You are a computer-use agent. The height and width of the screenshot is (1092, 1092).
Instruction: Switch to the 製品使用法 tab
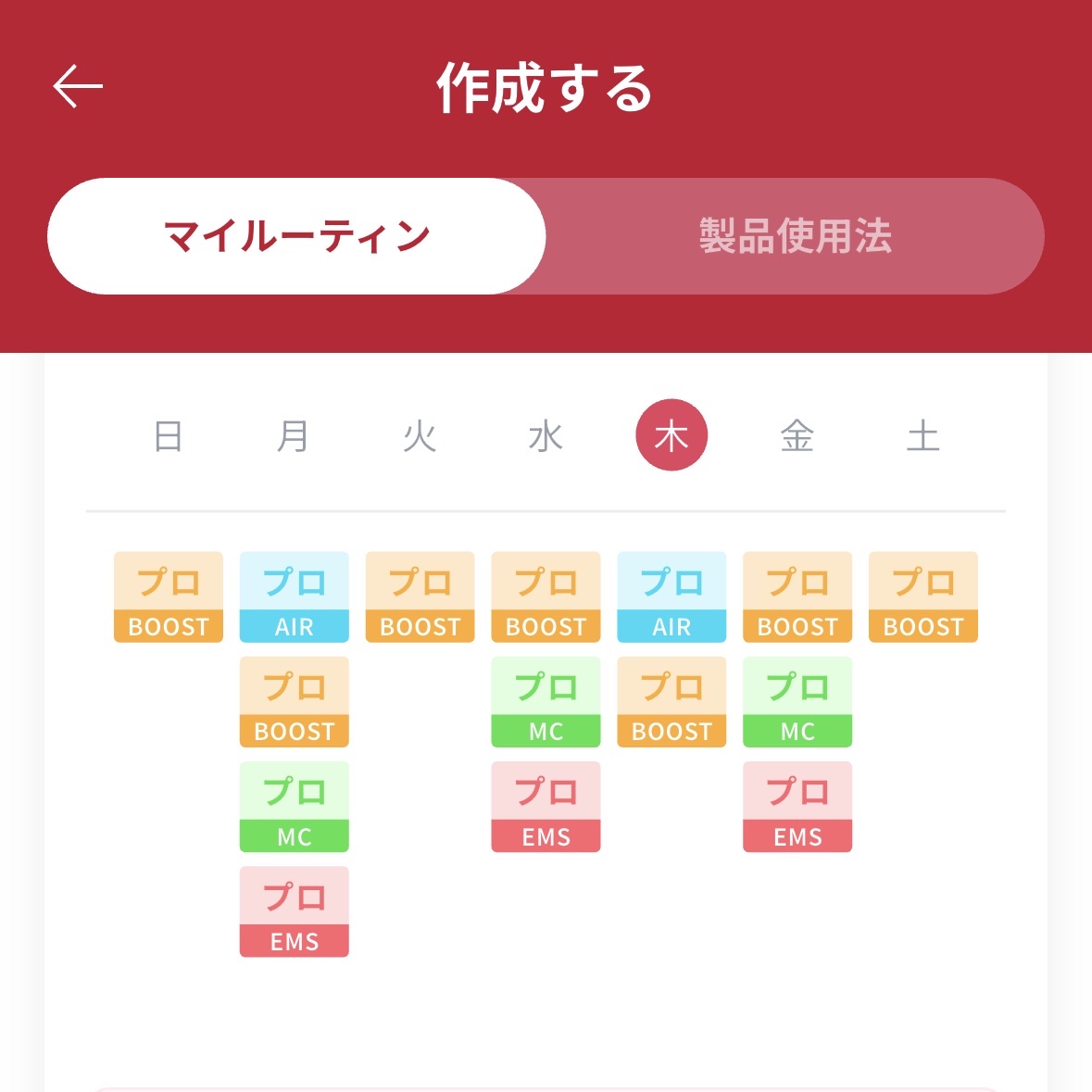pyautogui.click(x=795, y=236)
